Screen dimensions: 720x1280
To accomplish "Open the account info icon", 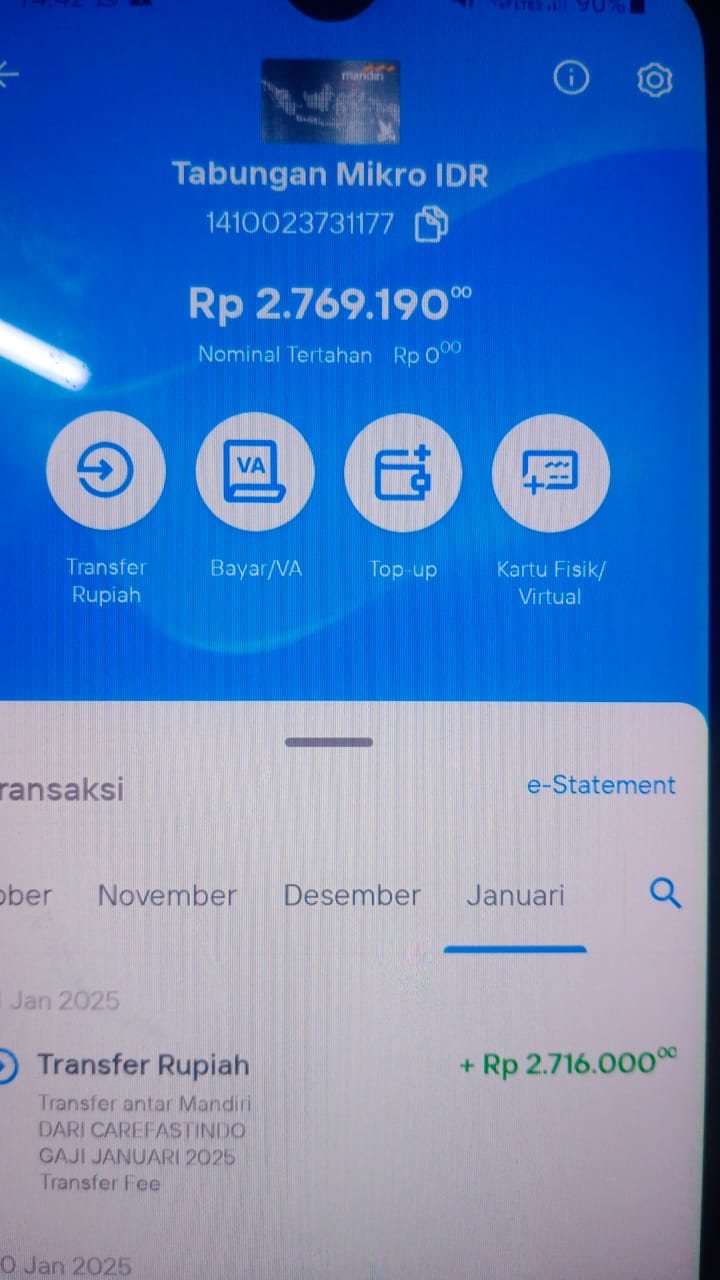I will (x=571, y=78).
